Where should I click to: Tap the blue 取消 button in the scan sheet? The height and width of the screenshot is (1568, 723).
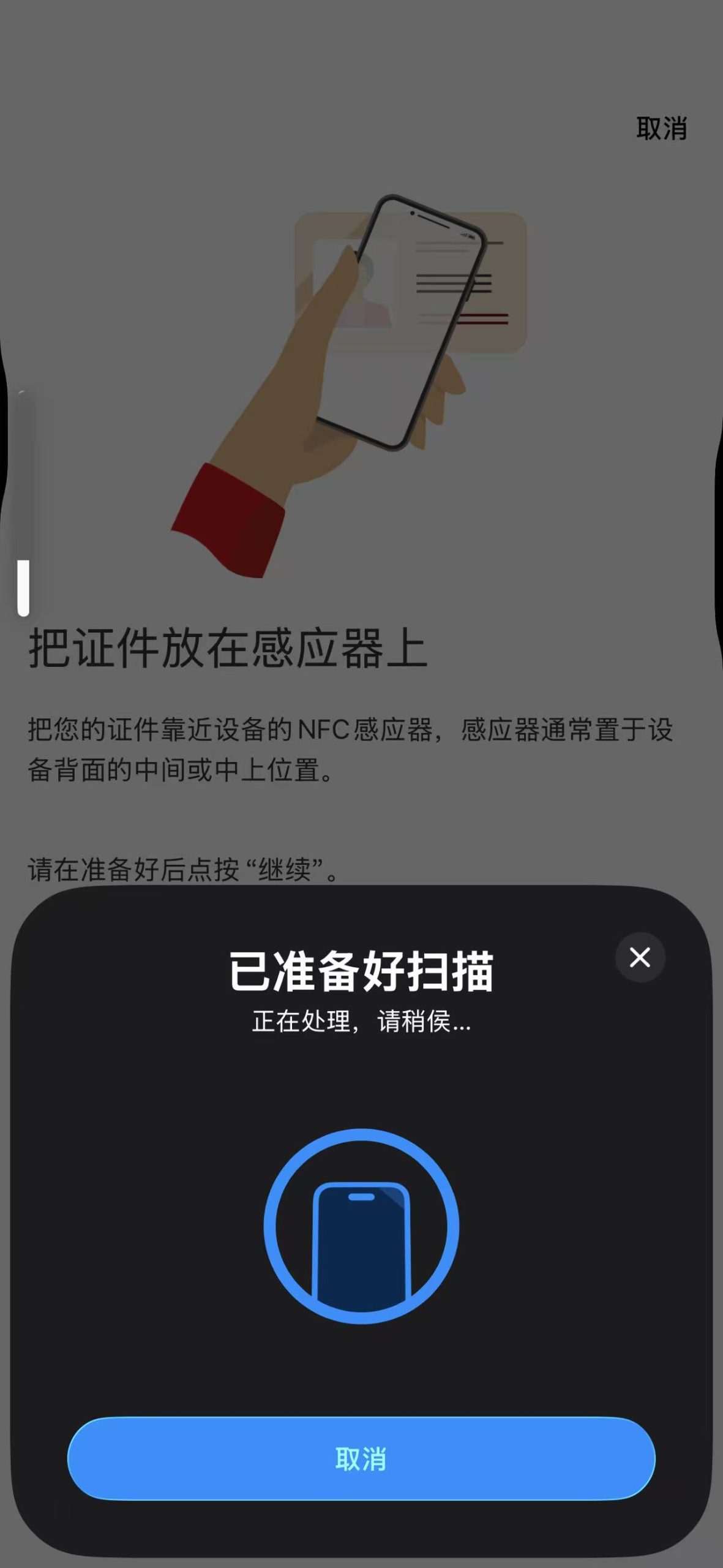361,1458
